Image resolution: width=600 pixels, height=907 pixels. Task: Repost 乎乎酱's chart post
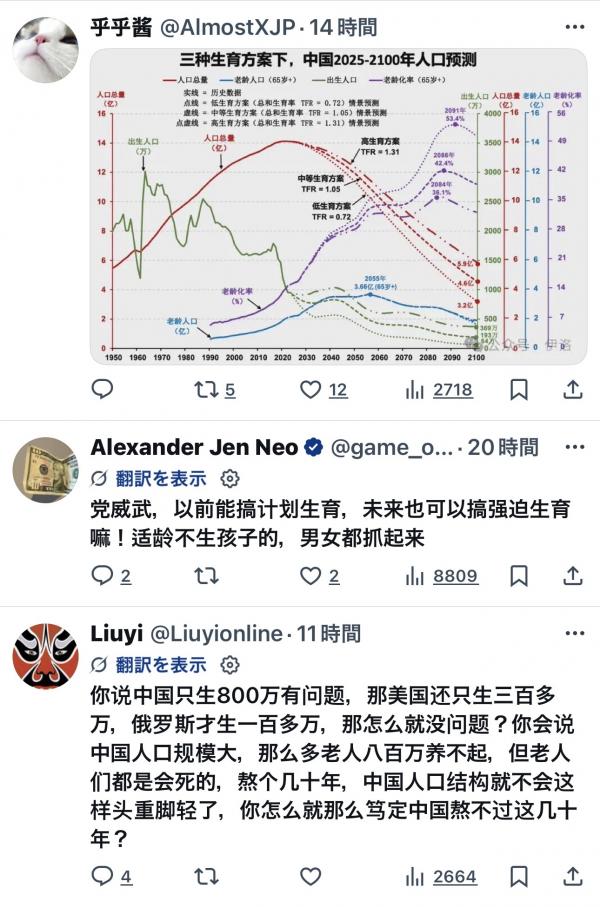(x=207, y=389)
